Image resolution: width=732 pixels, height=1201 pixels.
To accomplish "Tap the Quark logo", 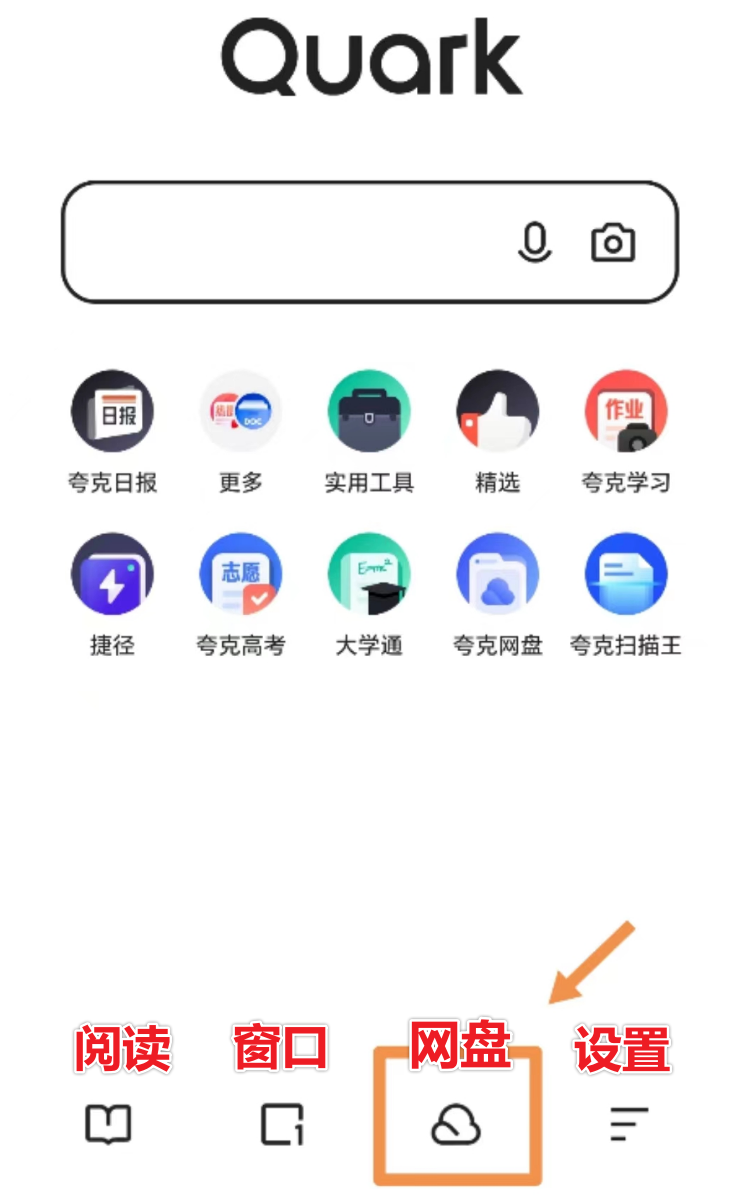I will point(368,57).
